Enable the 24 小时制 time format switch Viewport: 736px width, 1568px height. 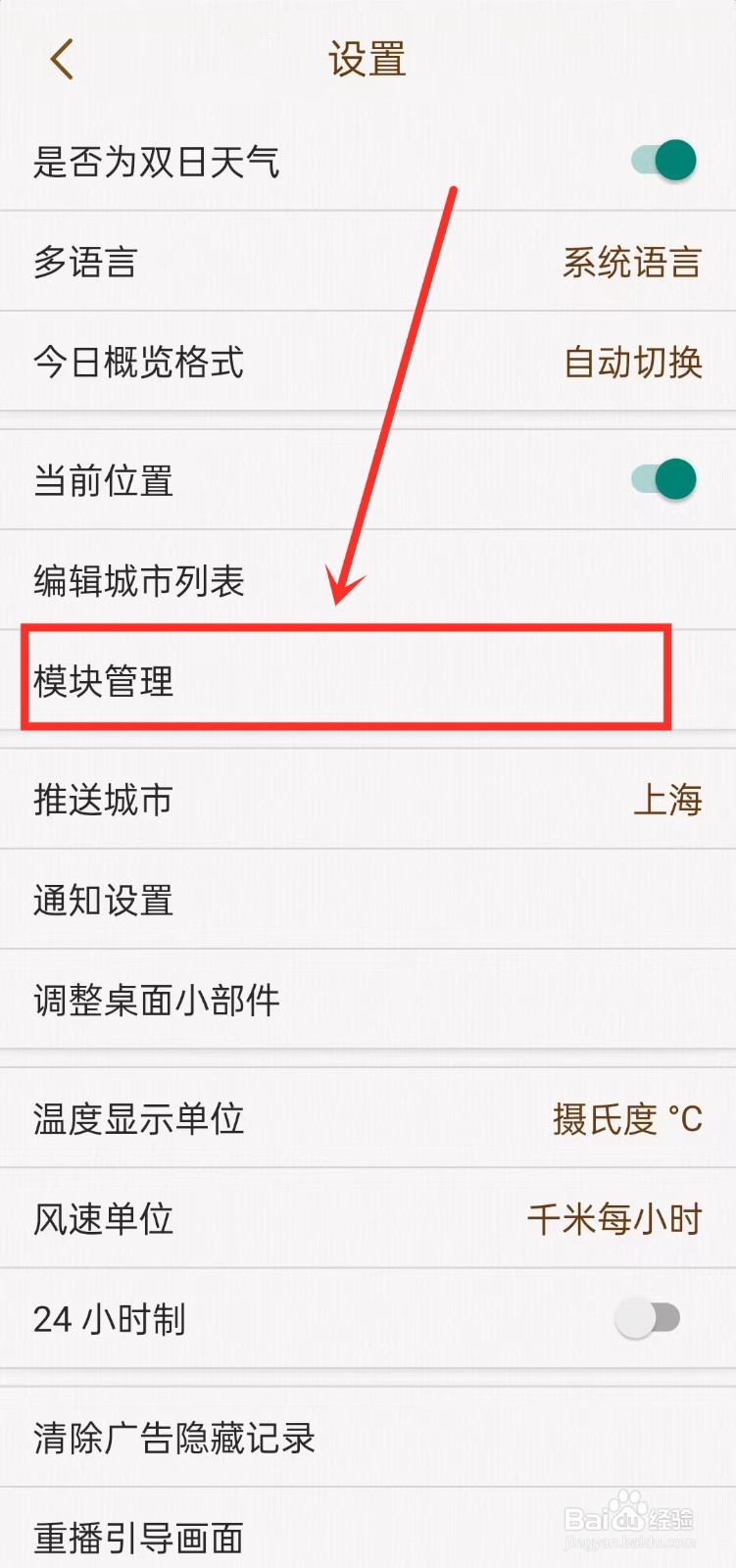(x=647, y=1319)
